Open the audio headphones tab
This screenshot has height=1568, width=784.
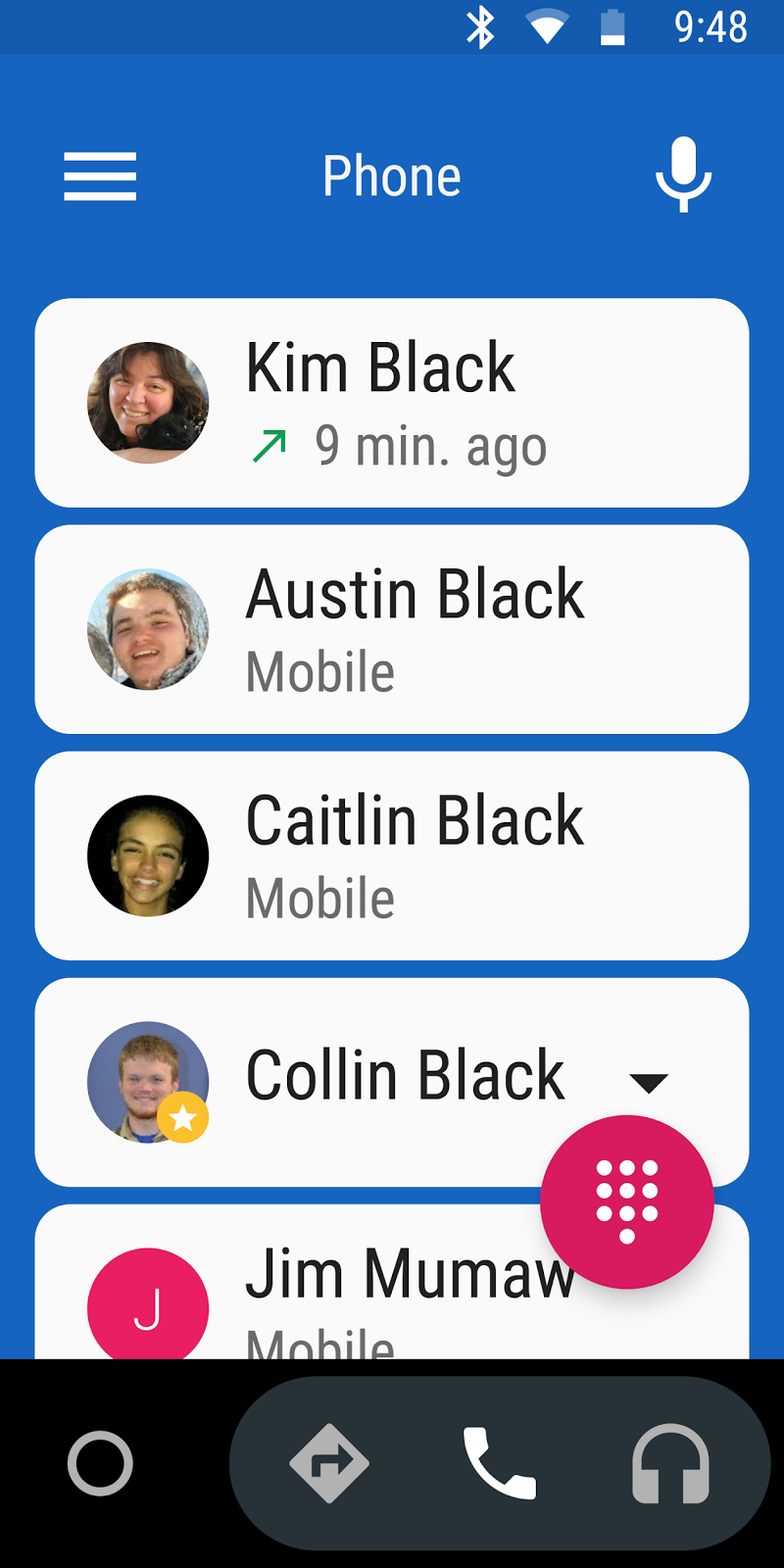pyautogui.click(x=670, y=1463)
